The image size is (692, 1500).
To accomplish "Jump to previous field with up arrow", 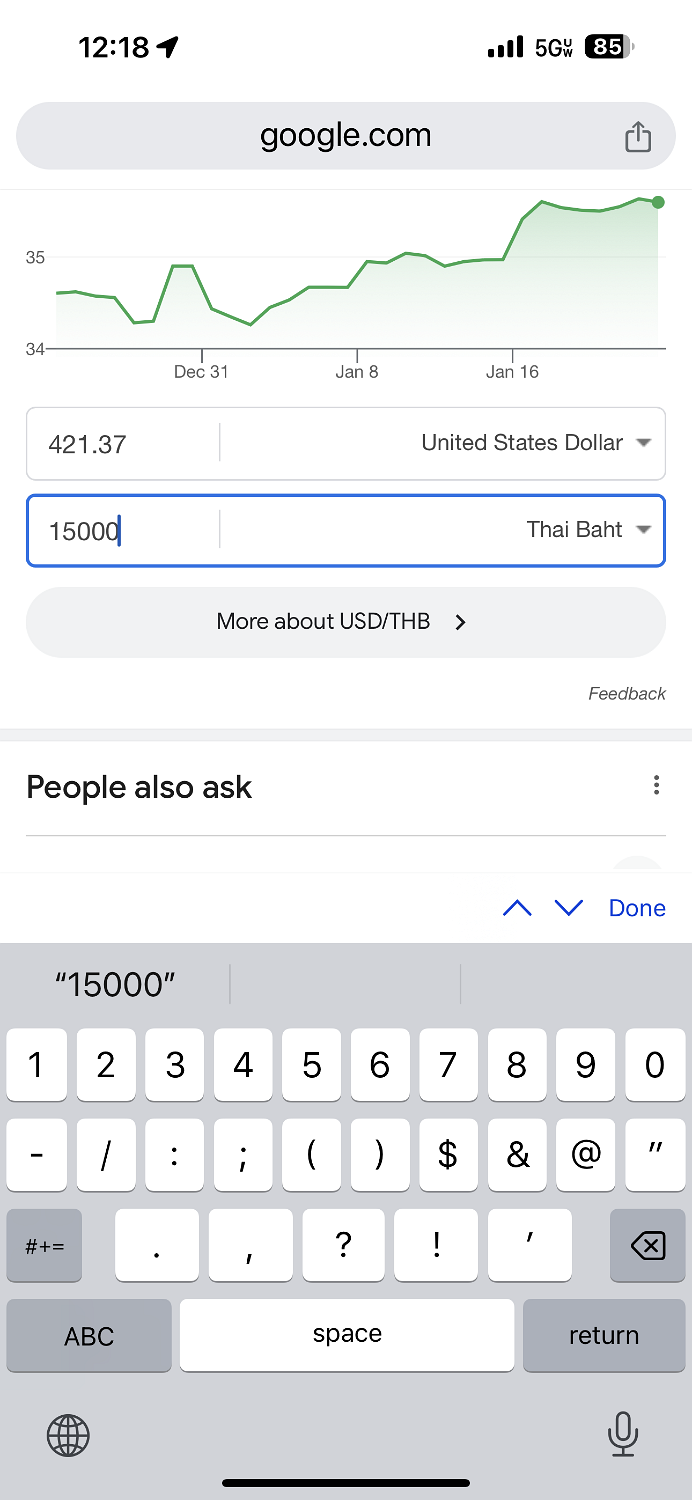I will (x=517, y=908).
